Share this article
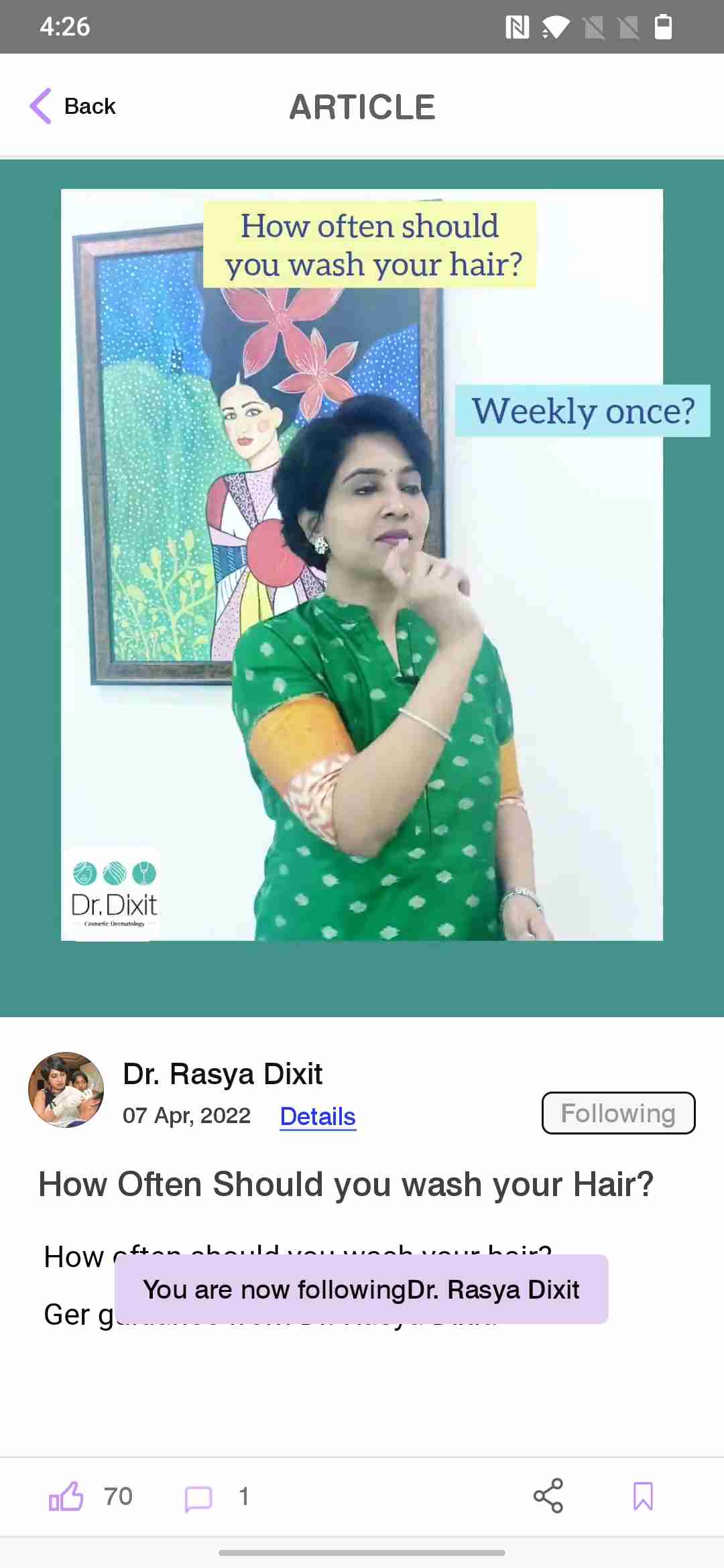 pyautogui.click(x=548, y=1496)
